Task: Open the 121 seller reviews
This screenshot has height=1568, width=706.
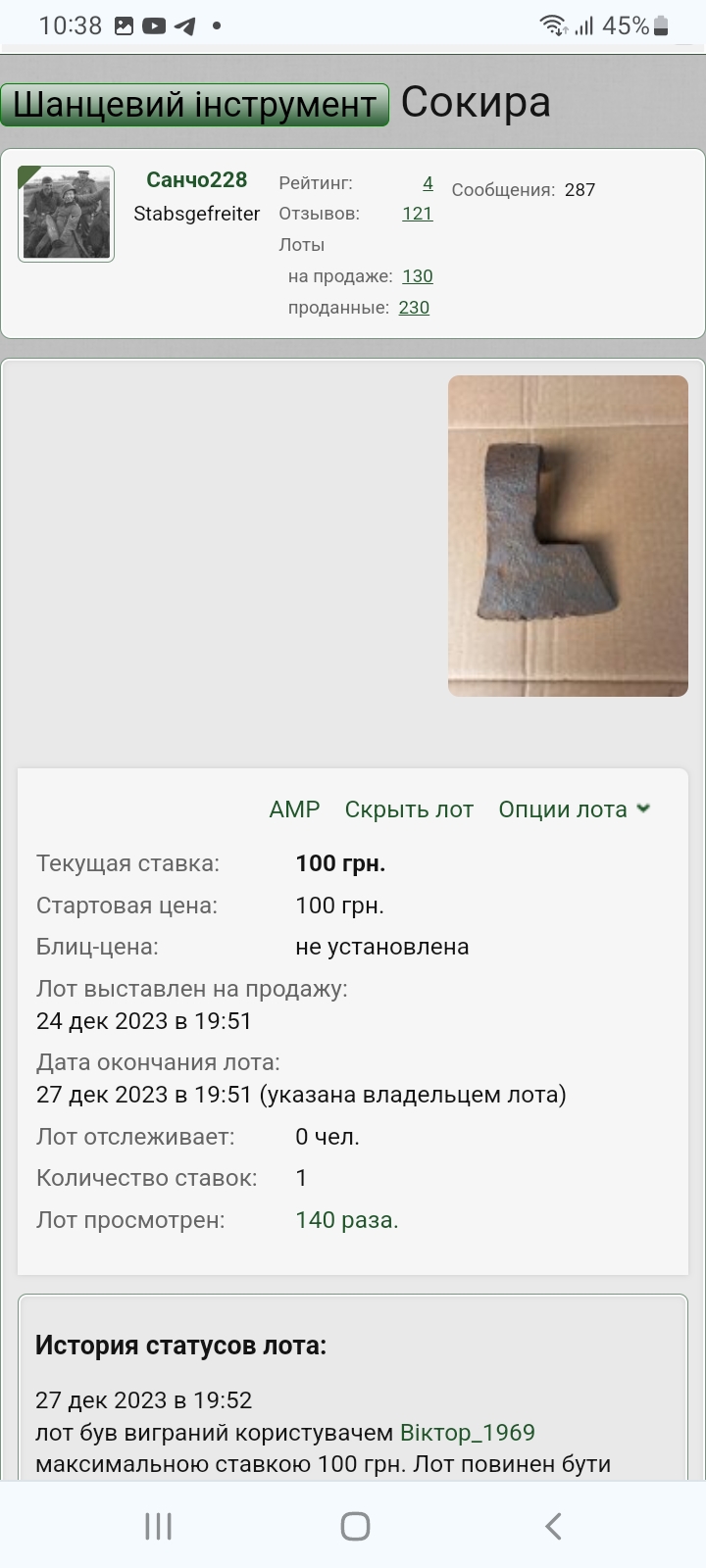Action: click(418, 214)
